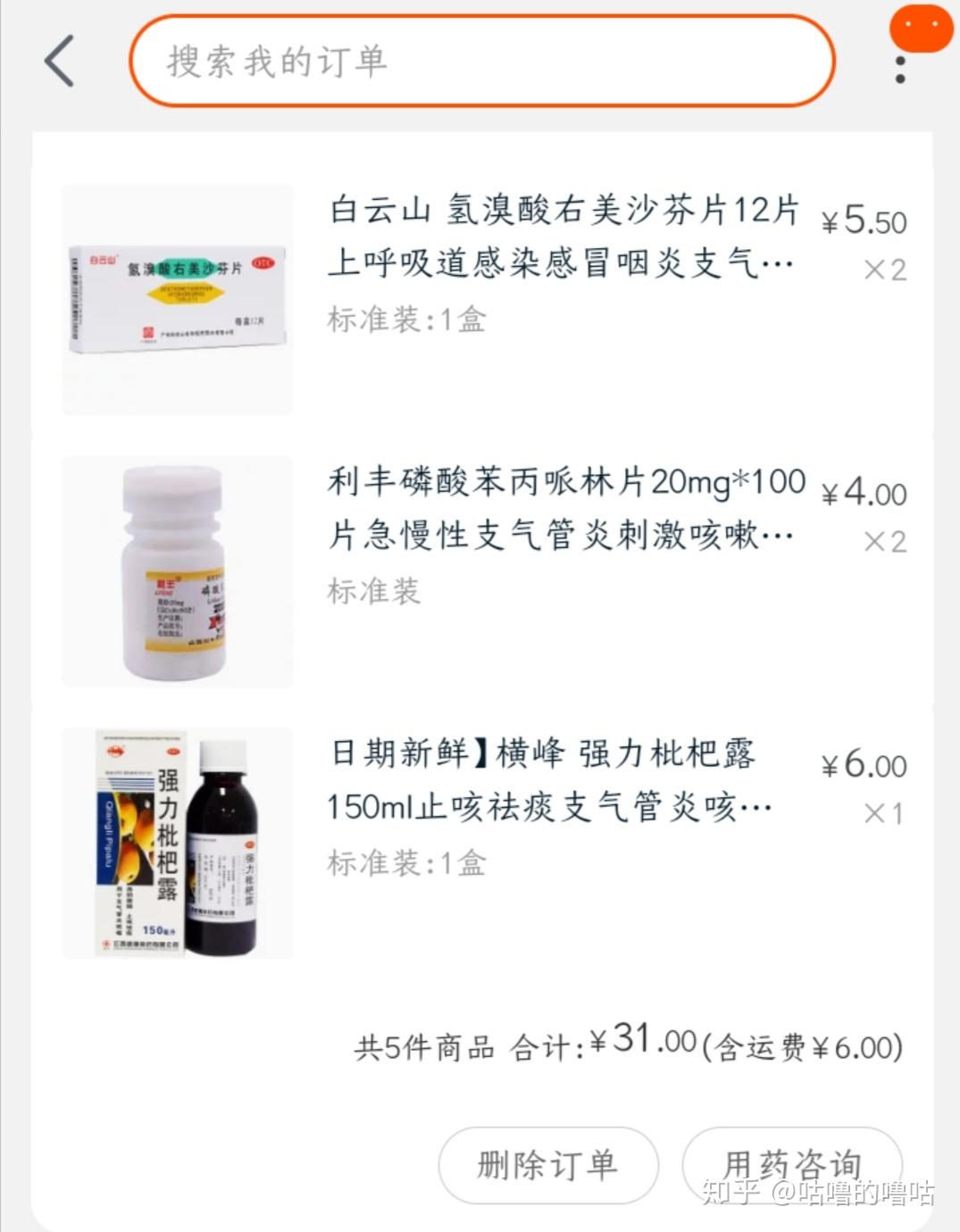960x1232 pixels.
Task: Tap the 用药咨询 button
Action: click(x=791, y=1165)
